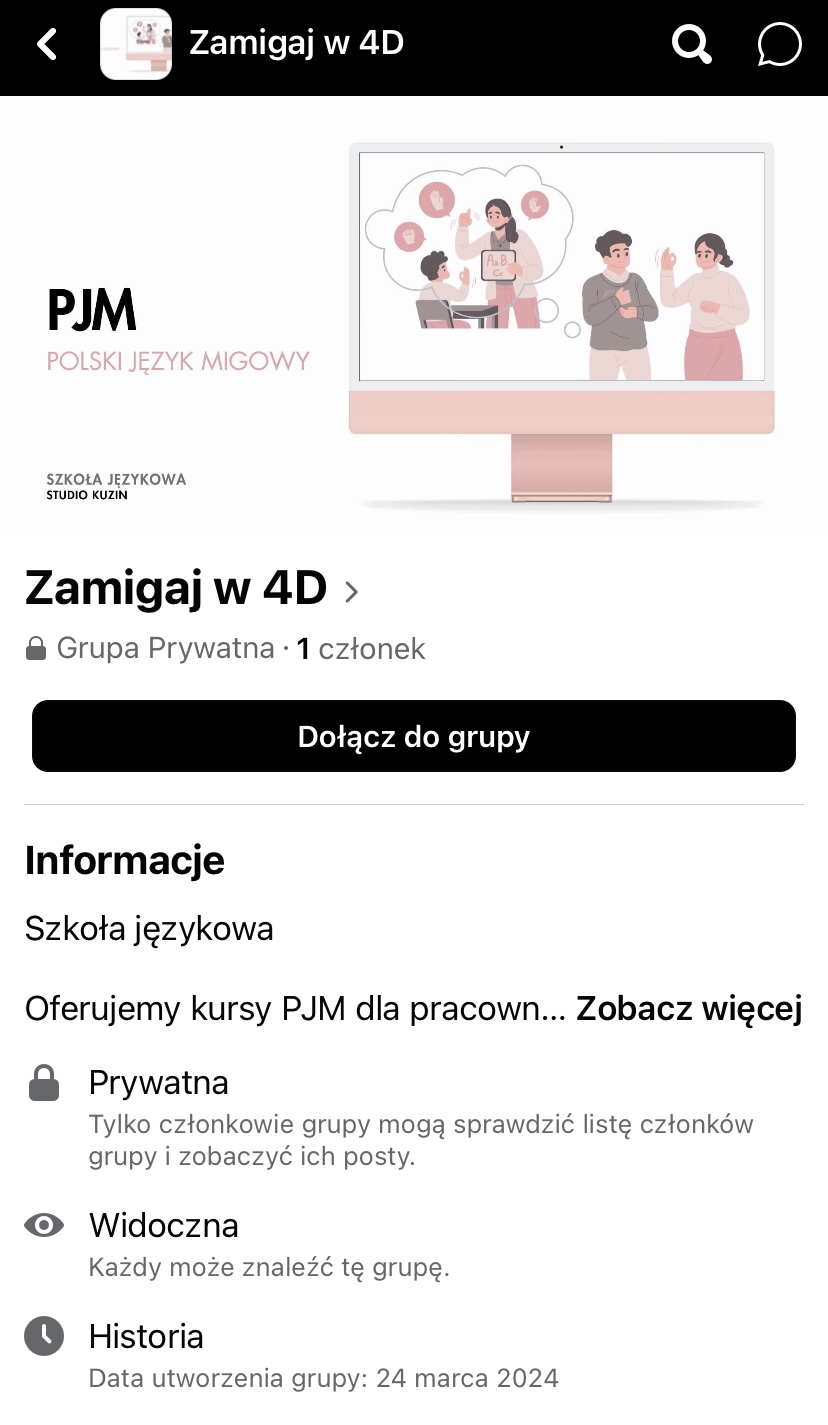Viewport: 828px width, 1425px height.
Task: Open the Zamigaj w 4D title chevron
Action: (351, 592)
